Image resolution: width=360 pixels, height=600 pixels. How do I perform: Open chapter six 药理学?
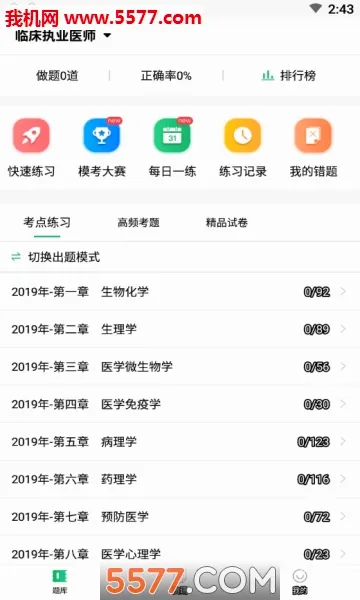click(x=180, y=479)
